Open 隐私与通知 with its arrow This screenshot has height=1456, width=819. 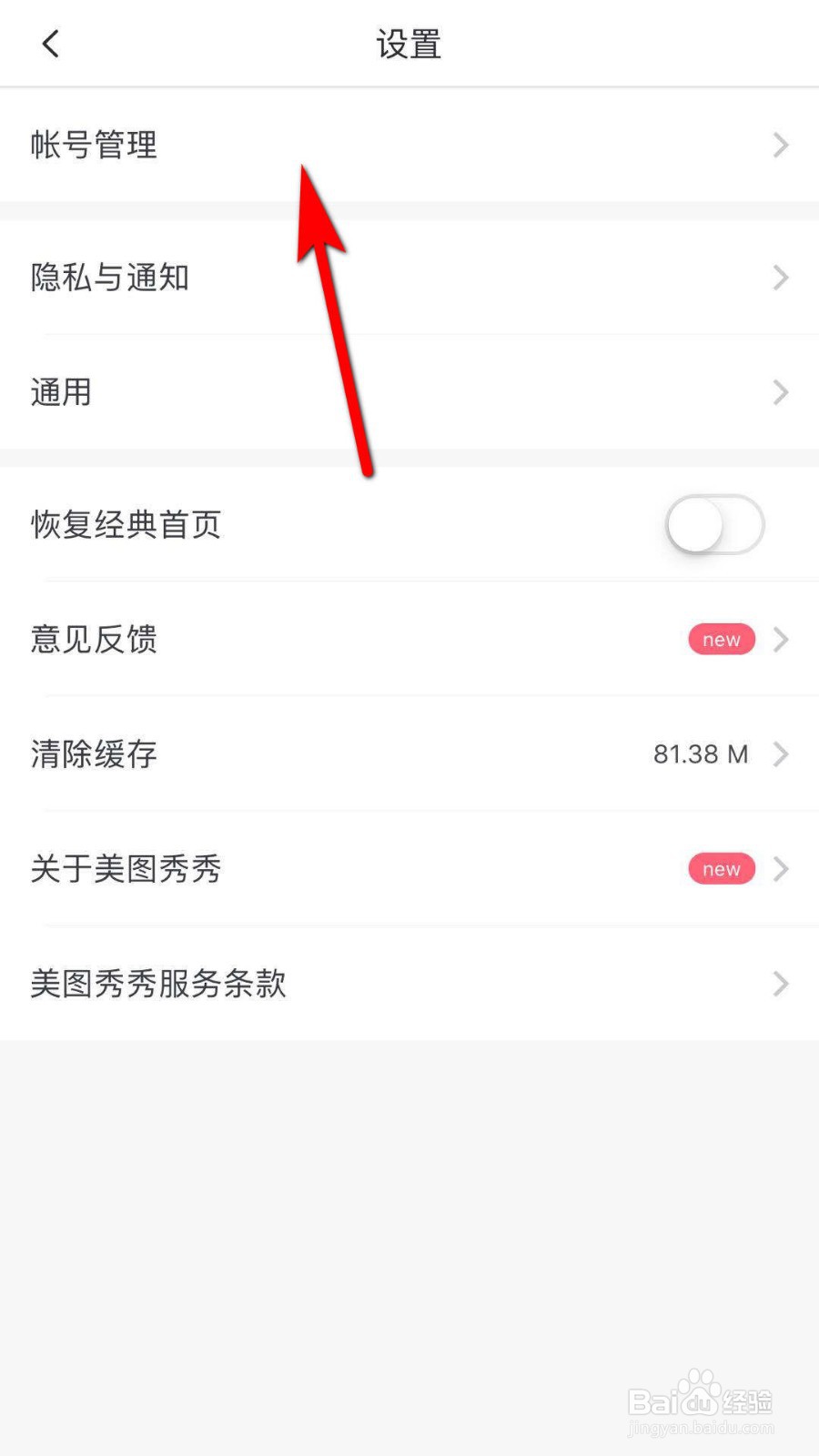[x=780, y=278]
